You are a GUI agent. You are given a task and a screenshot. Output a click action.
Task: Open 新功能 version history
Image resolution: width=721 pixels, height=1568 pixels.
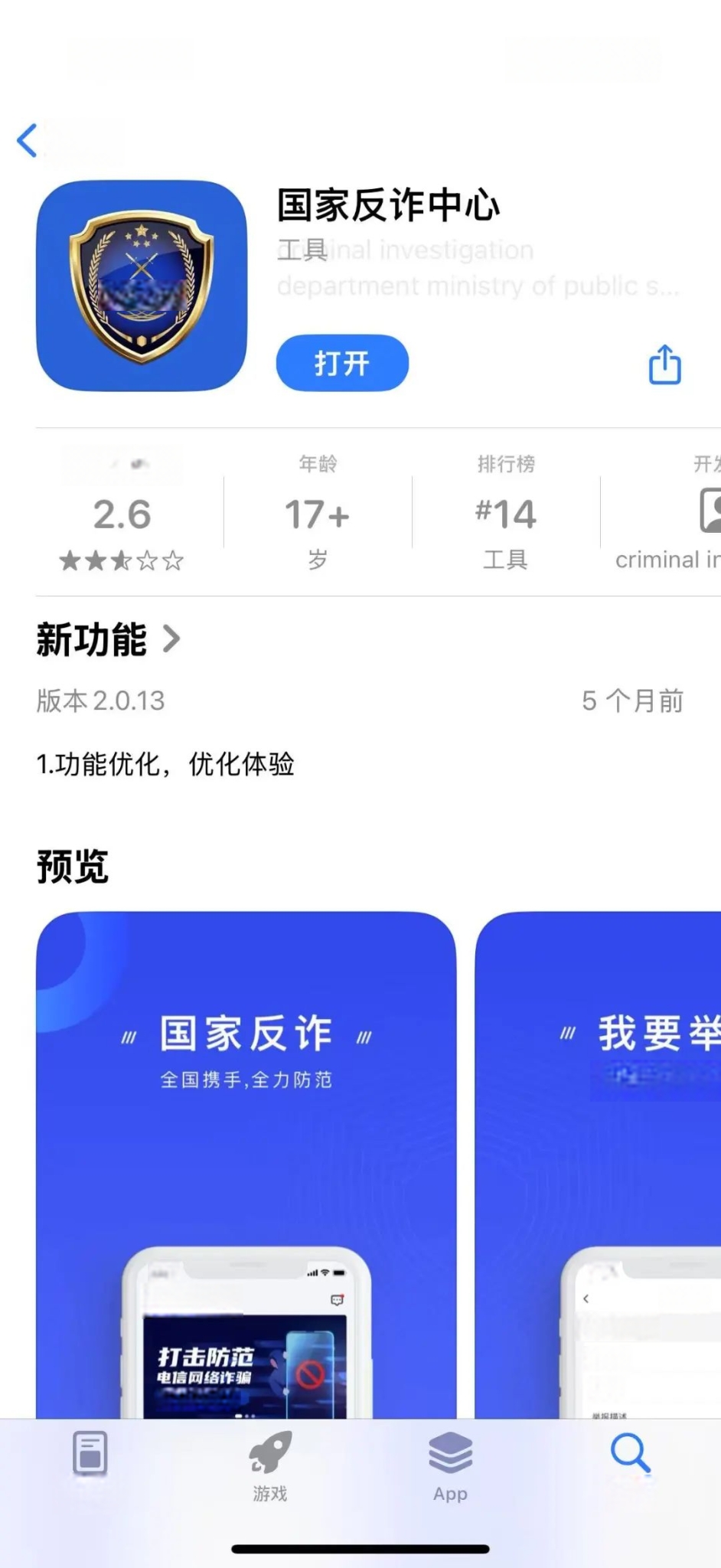click(x=107, y=639)
